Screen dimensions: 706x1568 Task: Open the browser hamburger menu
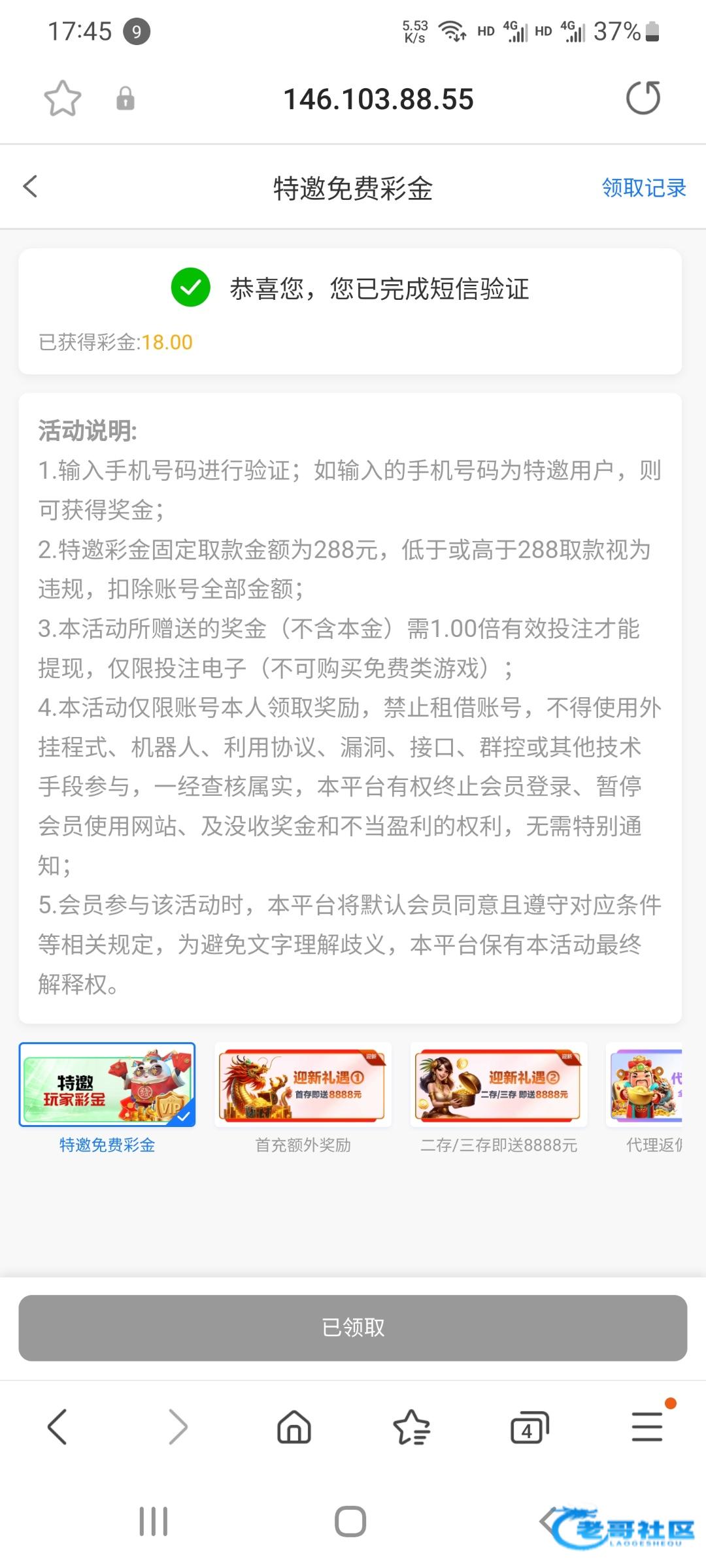click(x=647, y=1426)
